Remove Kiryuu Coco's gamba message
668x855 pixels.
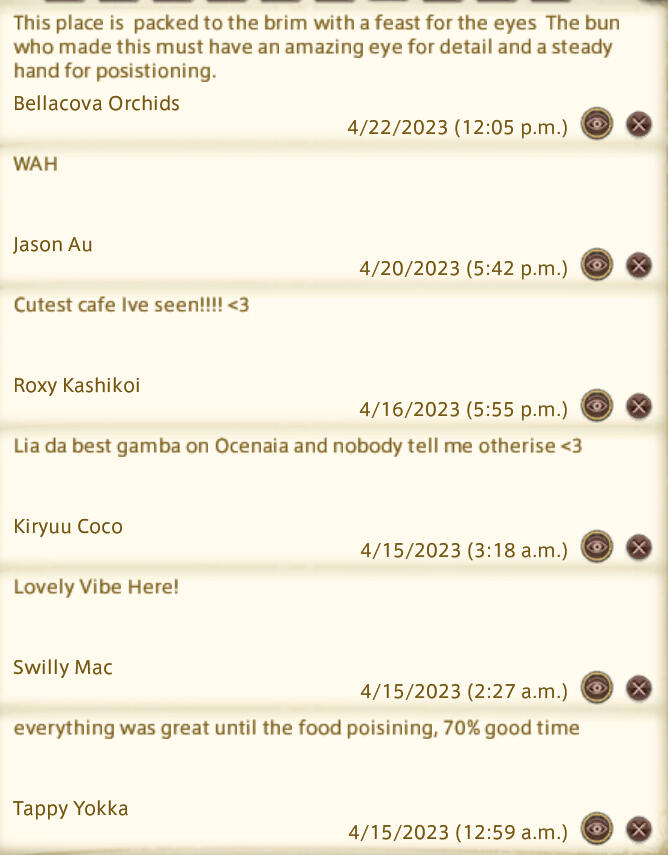pyautogui.click(x=639, y=547)
